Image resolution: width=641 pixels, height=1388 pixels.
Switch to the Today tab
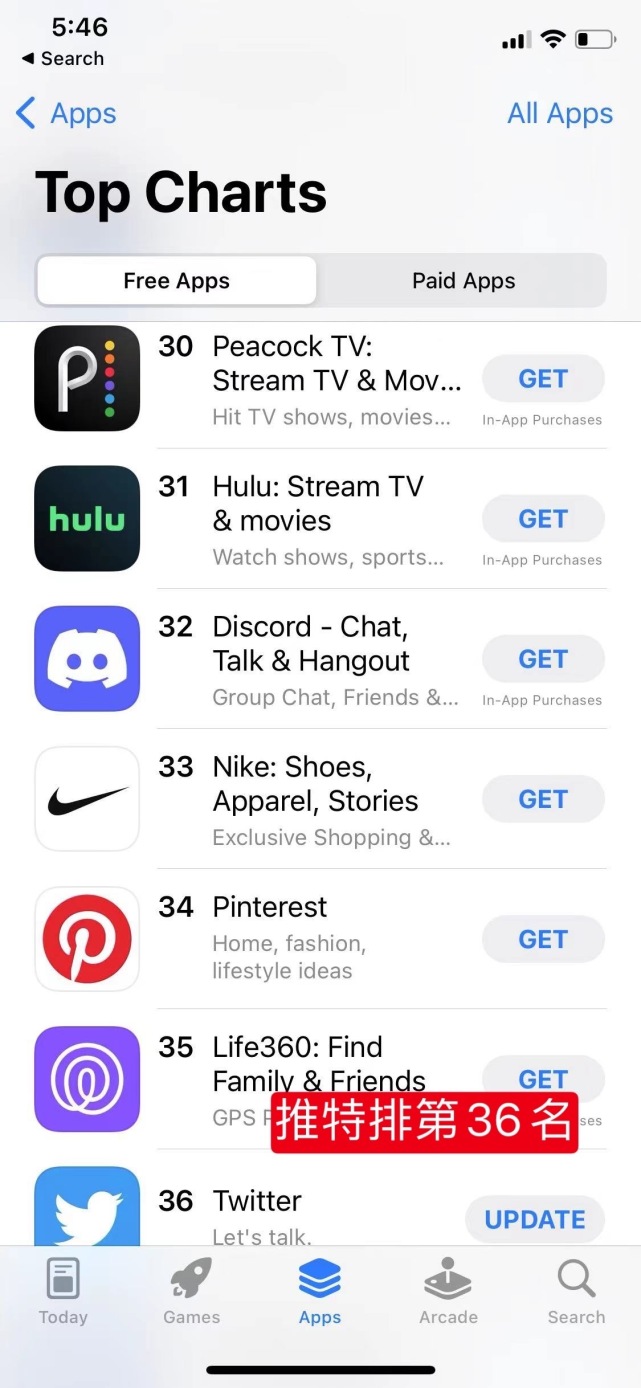63,1291
